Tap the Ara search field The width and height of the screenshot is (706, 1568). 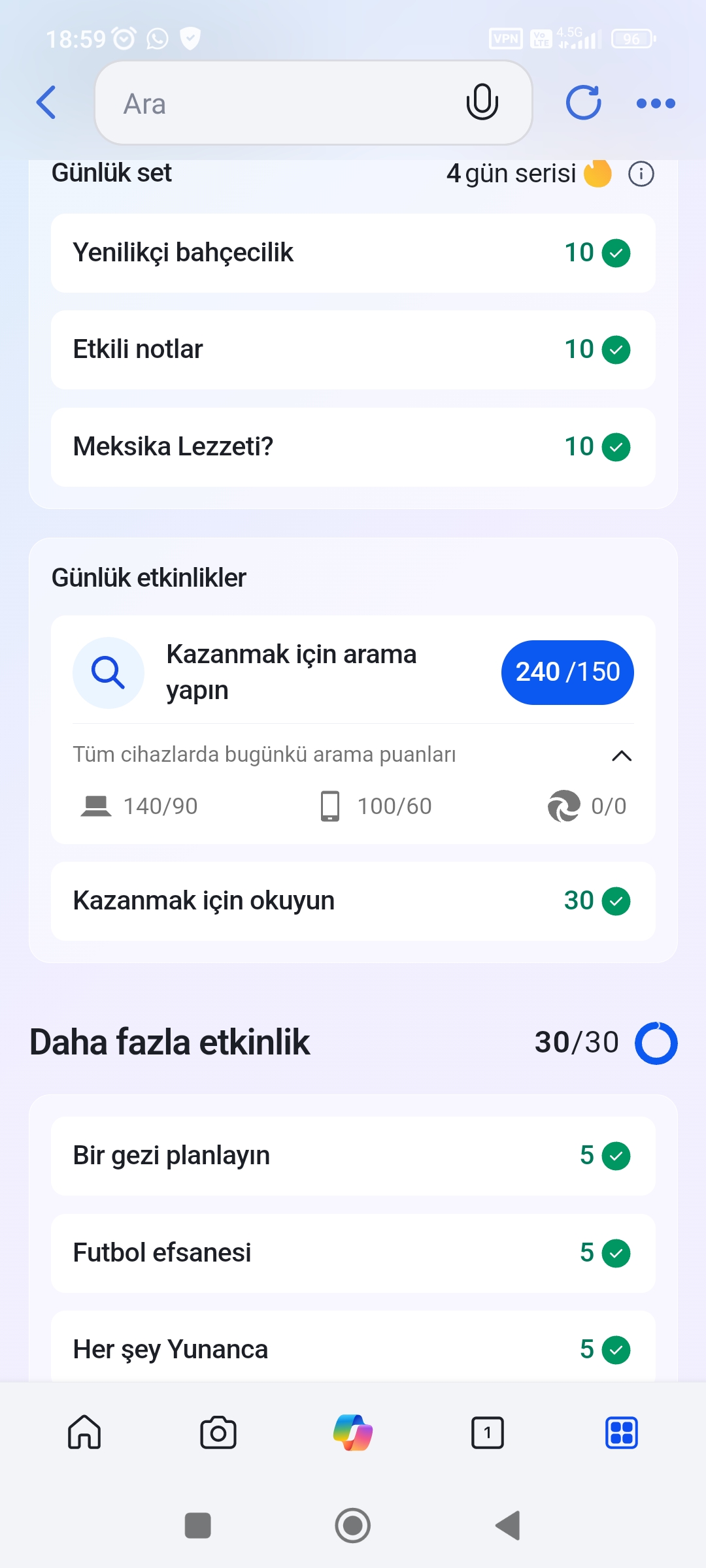coord(281,103)
